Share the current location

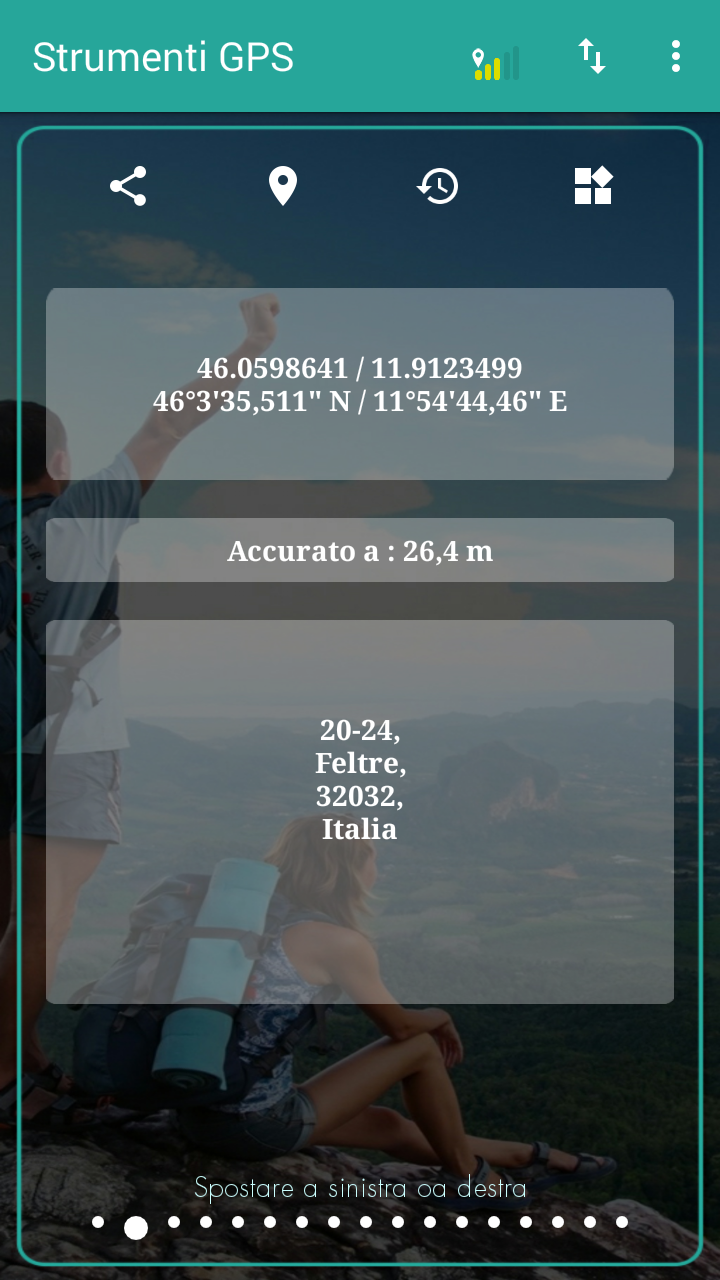tap(128, 186)
